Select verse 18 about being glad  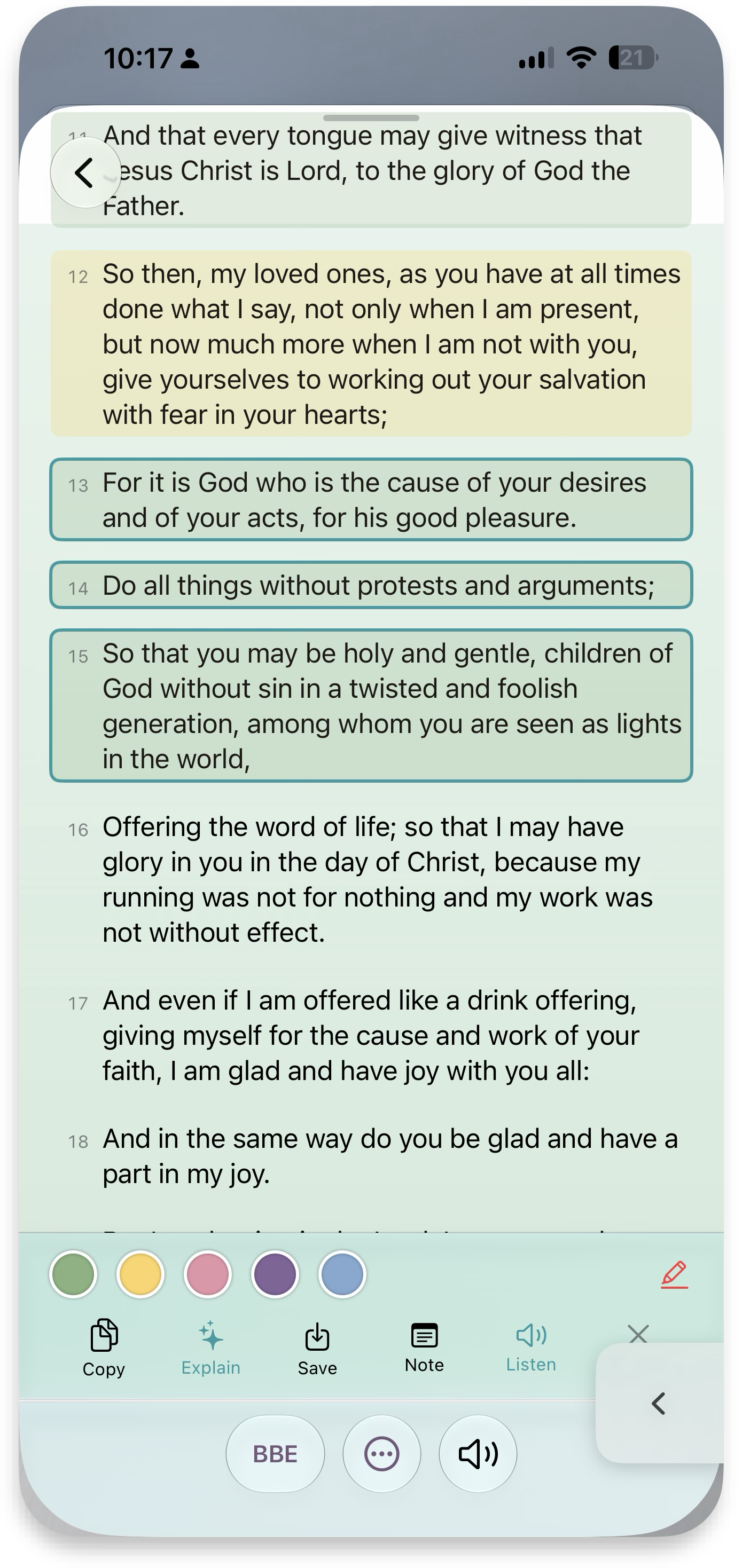pos(371,1156)
